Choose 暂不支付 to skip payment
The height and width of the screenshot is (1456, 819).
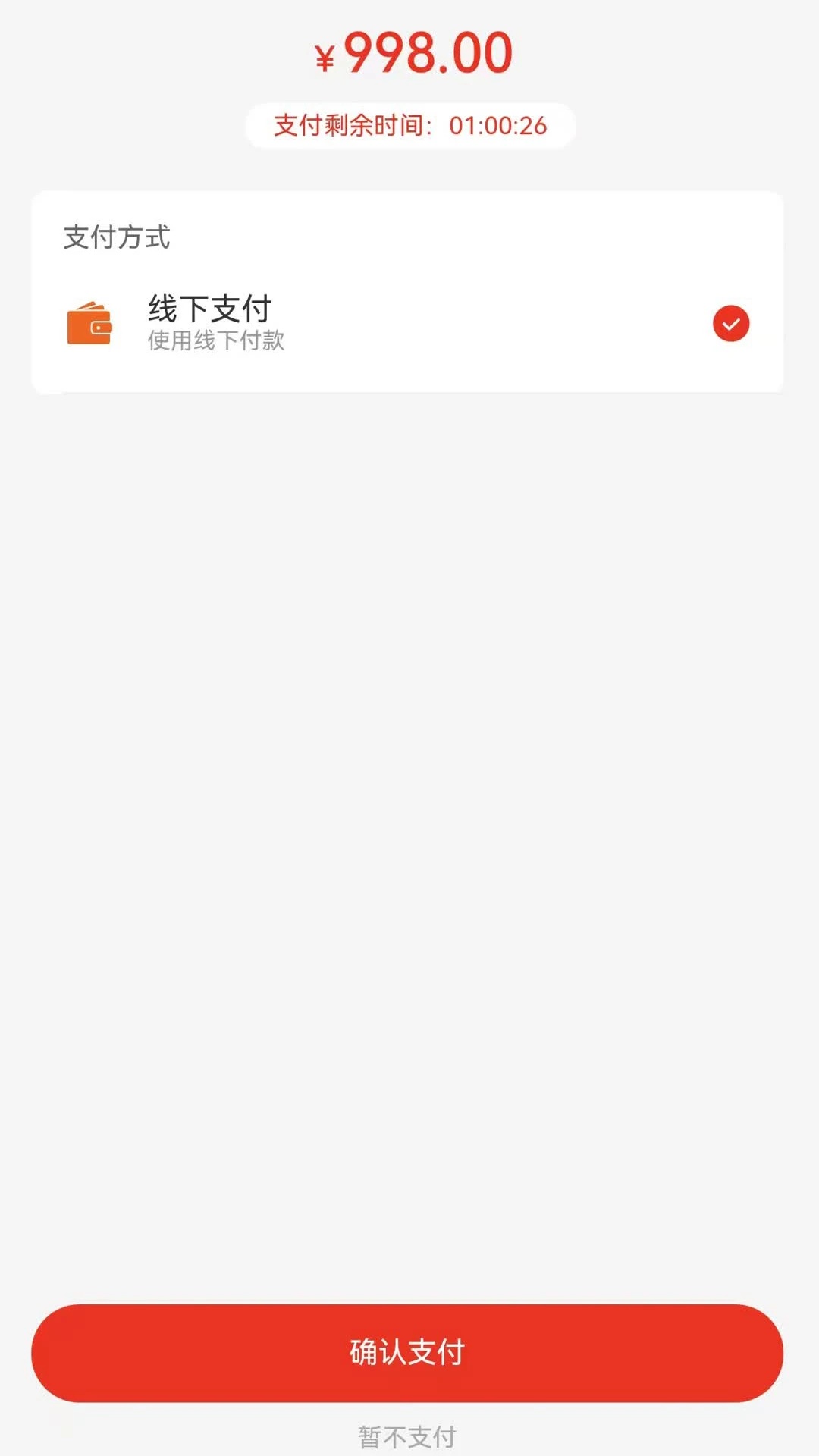pyautogui.click(x=406, y=1436)
